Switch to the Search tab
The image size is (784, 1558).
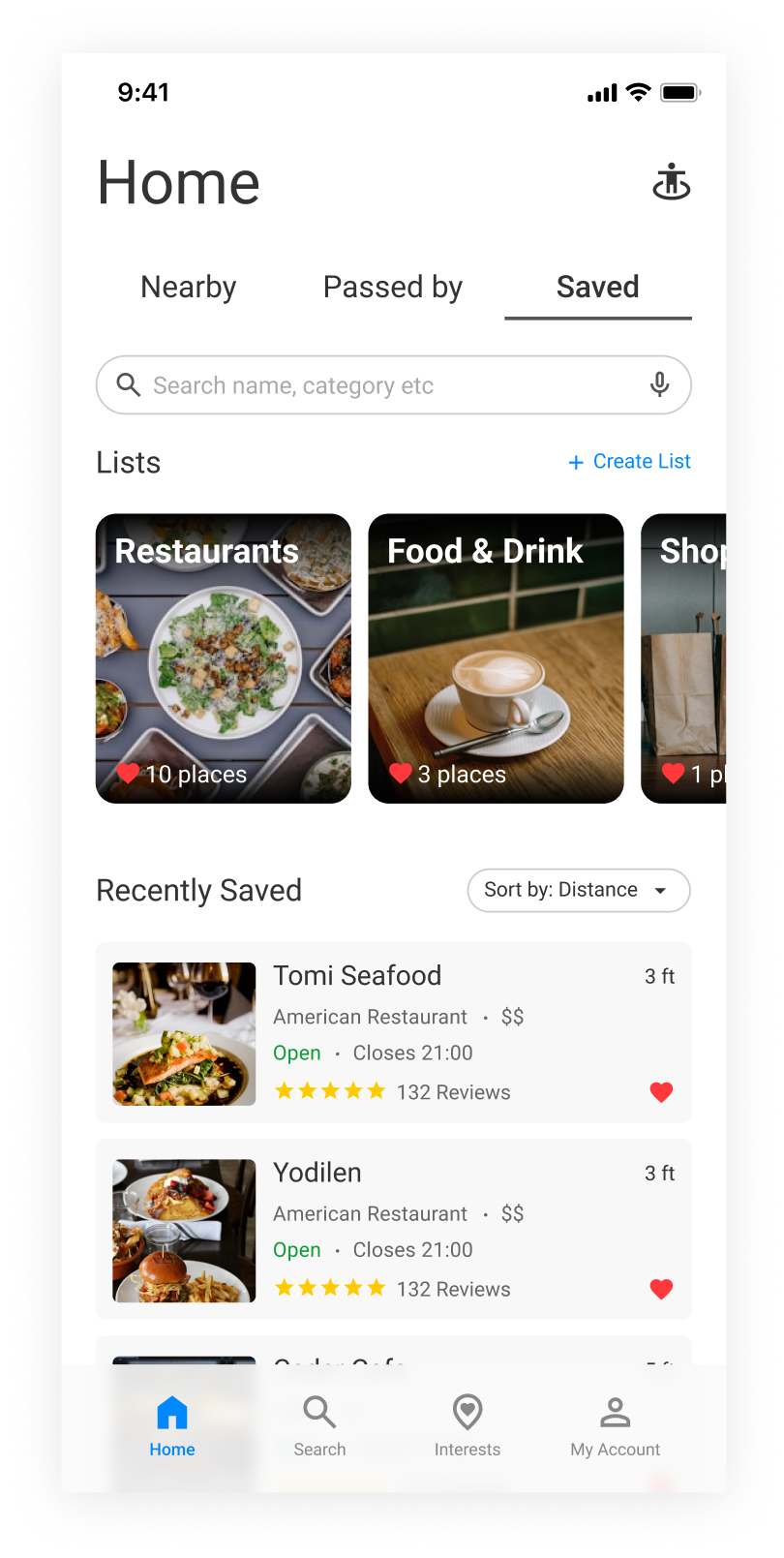pyautogui.click(x=319, y=1426)
